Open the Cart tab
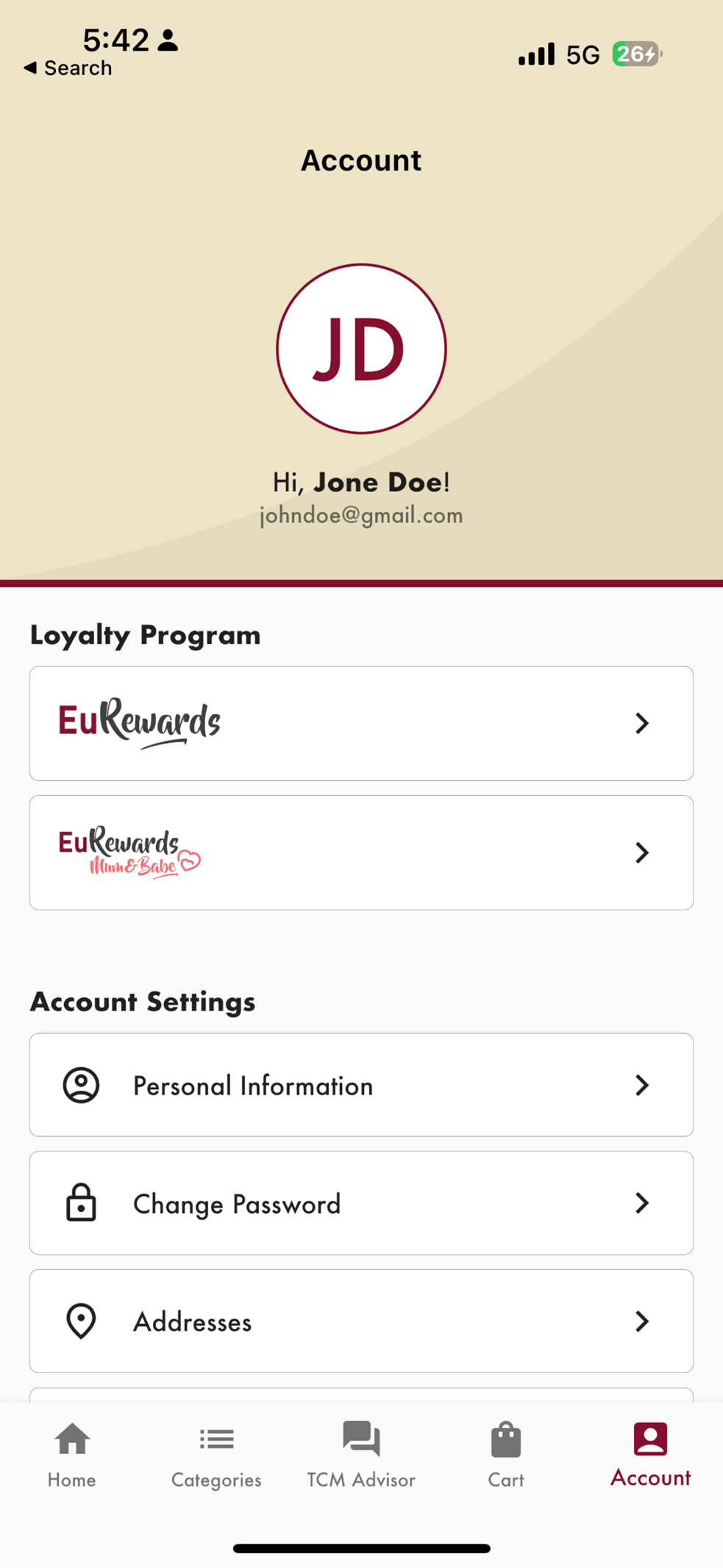Image resolution: width=723 pixels, height=1568 pixels. tap(506, 1455)
